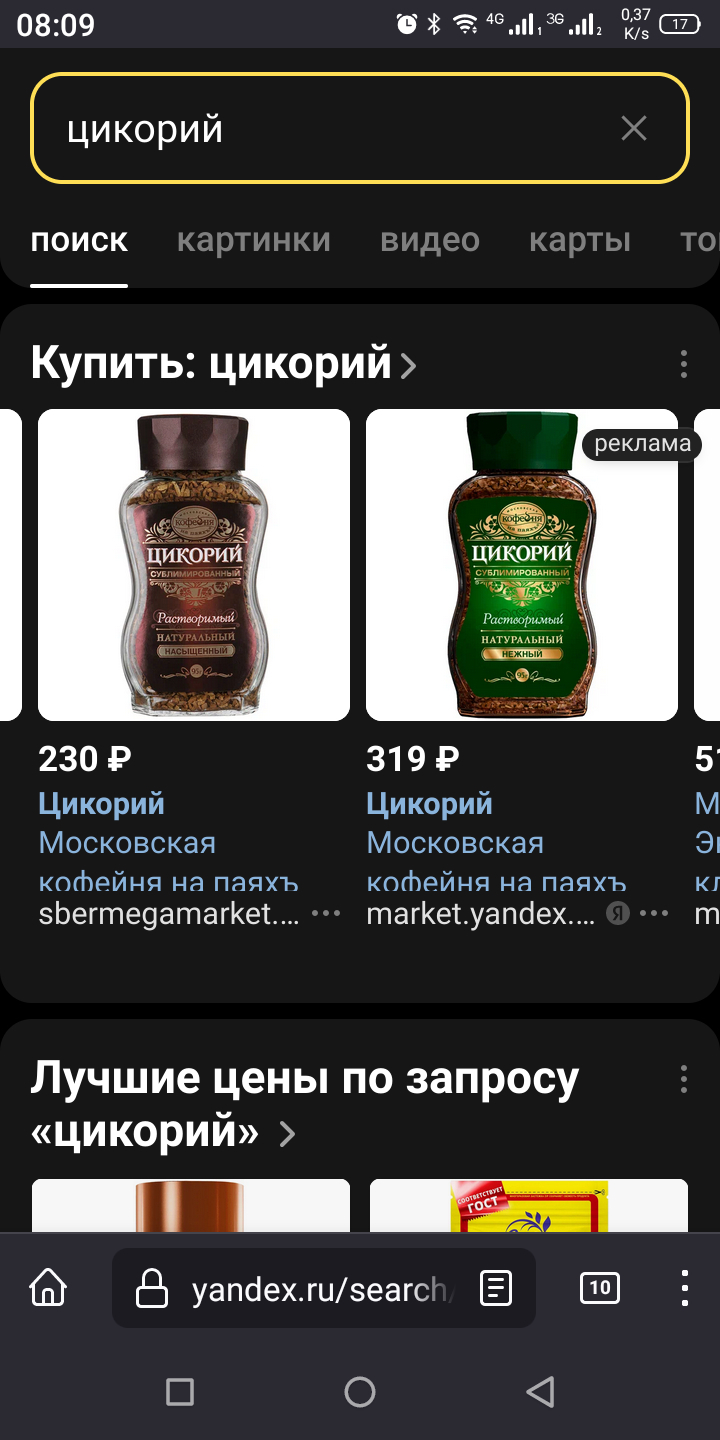The height and width of the screenshot is (1440, 720).
Task: Open more options for sbermegamarket listing
Action: tap(326, 914)
